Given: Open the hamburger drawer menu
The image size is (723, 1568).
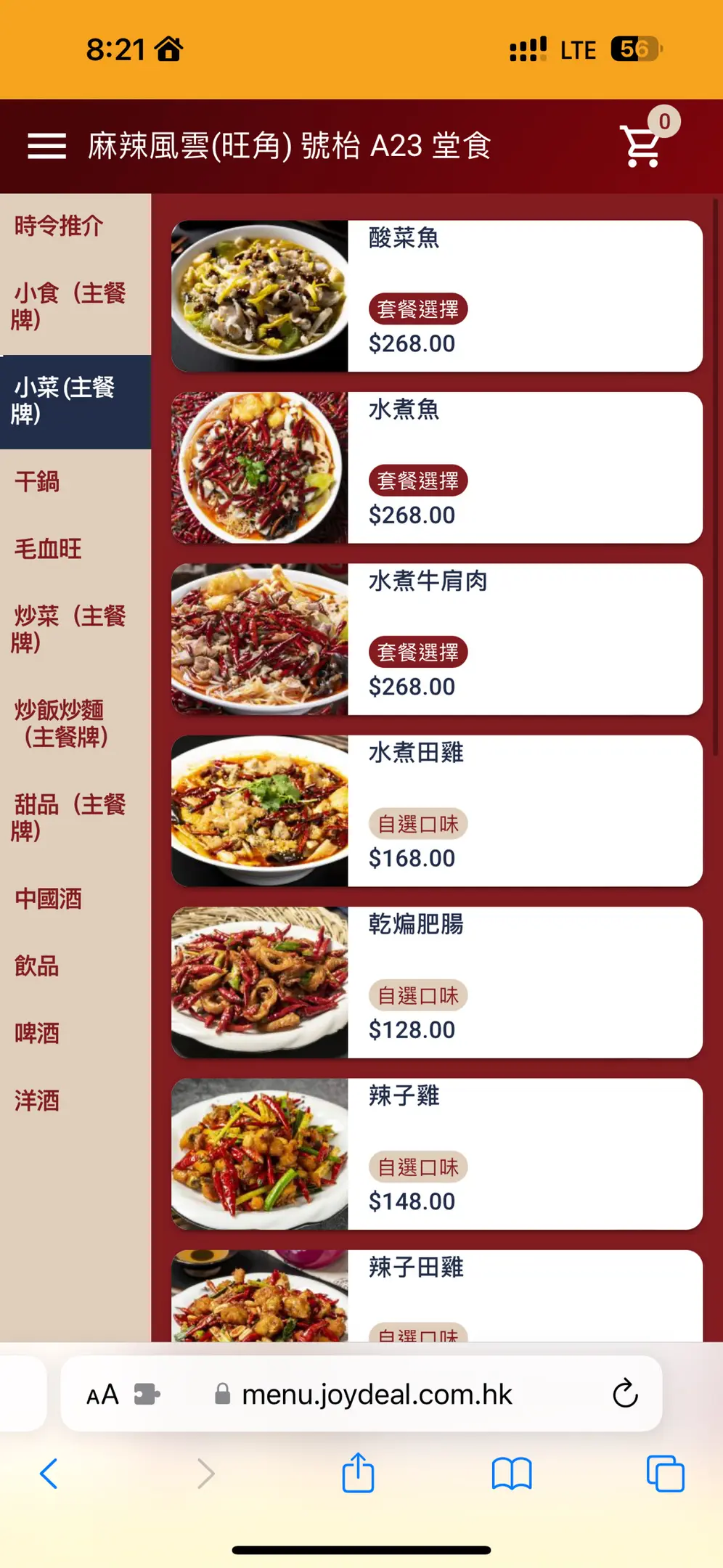Looking at the screenshot, I should click(x=47, y=146).
